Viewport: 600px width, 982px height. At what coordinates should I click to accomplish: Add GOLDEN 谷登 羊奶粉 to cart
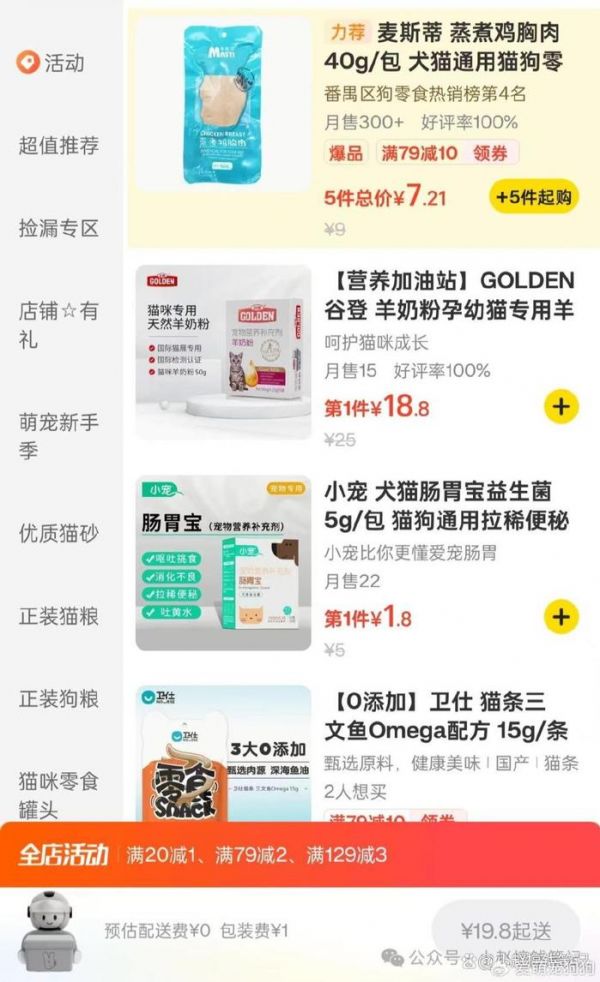coord(561,407)
